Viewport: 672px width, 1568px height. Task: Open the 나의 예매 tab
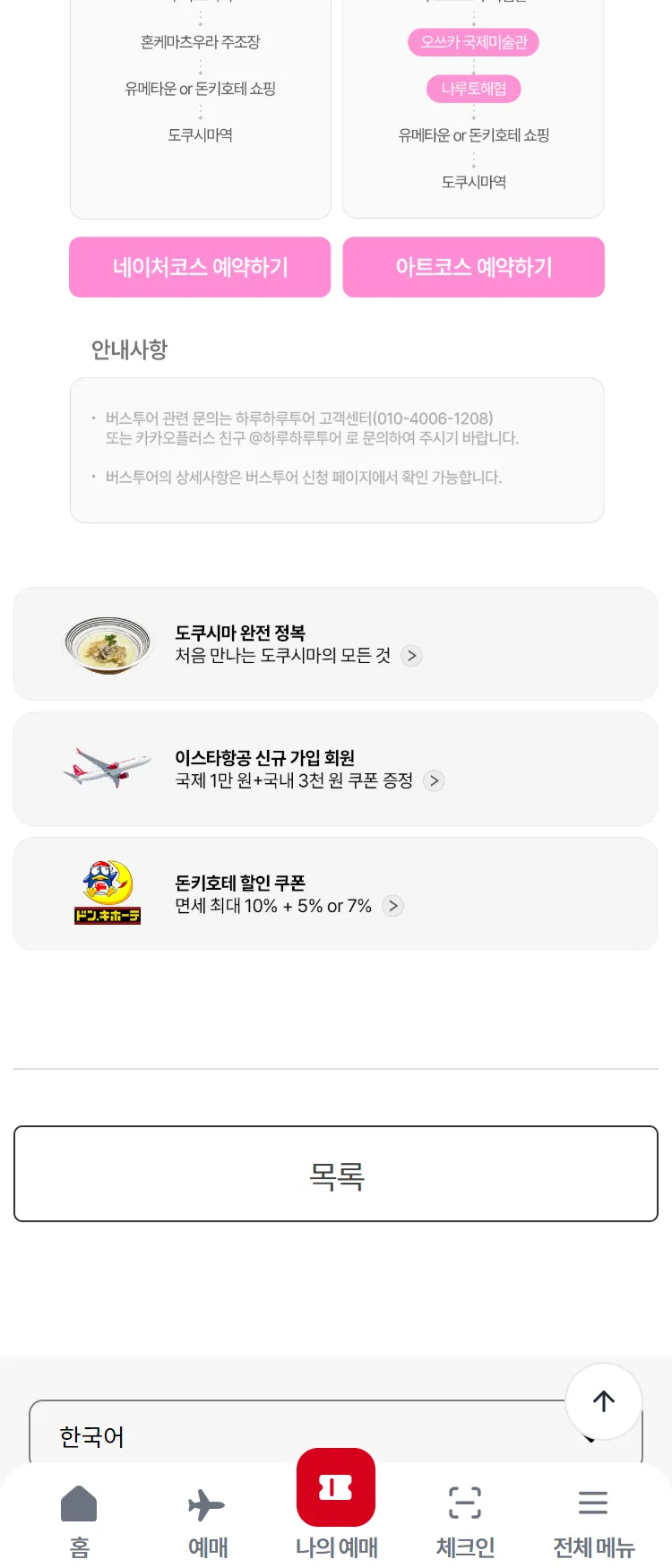pyautogui.click(x=336, y=1505)
